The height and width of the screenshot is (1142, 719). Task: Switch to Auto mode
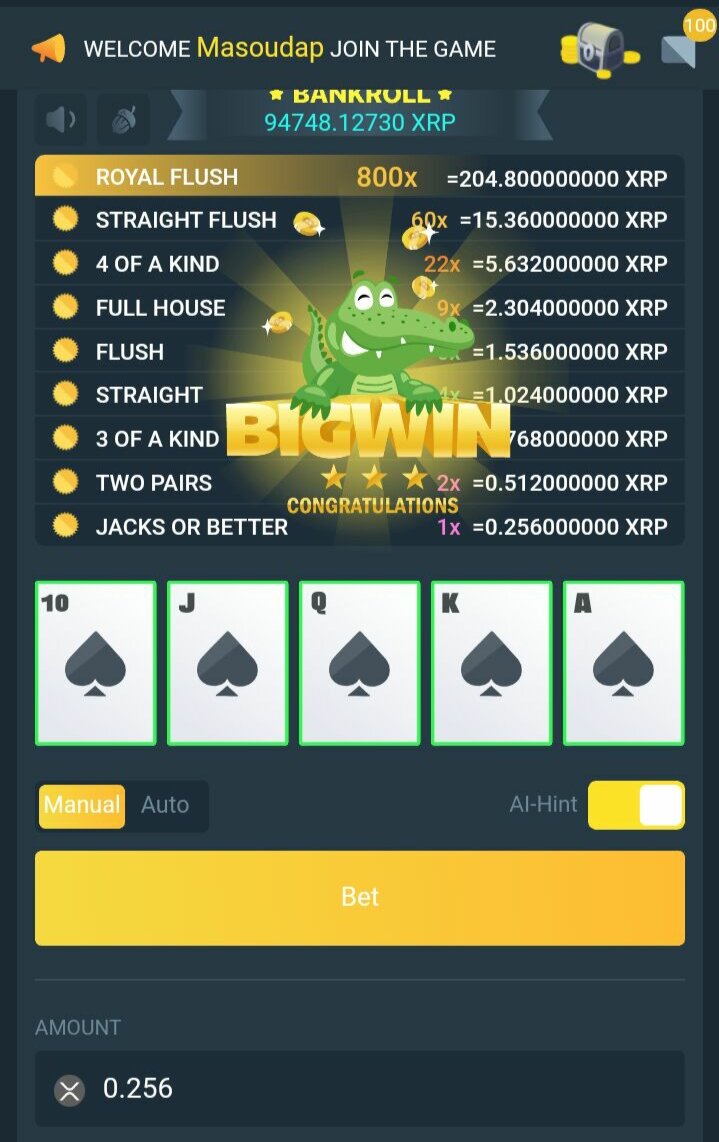tap(165, 805)
